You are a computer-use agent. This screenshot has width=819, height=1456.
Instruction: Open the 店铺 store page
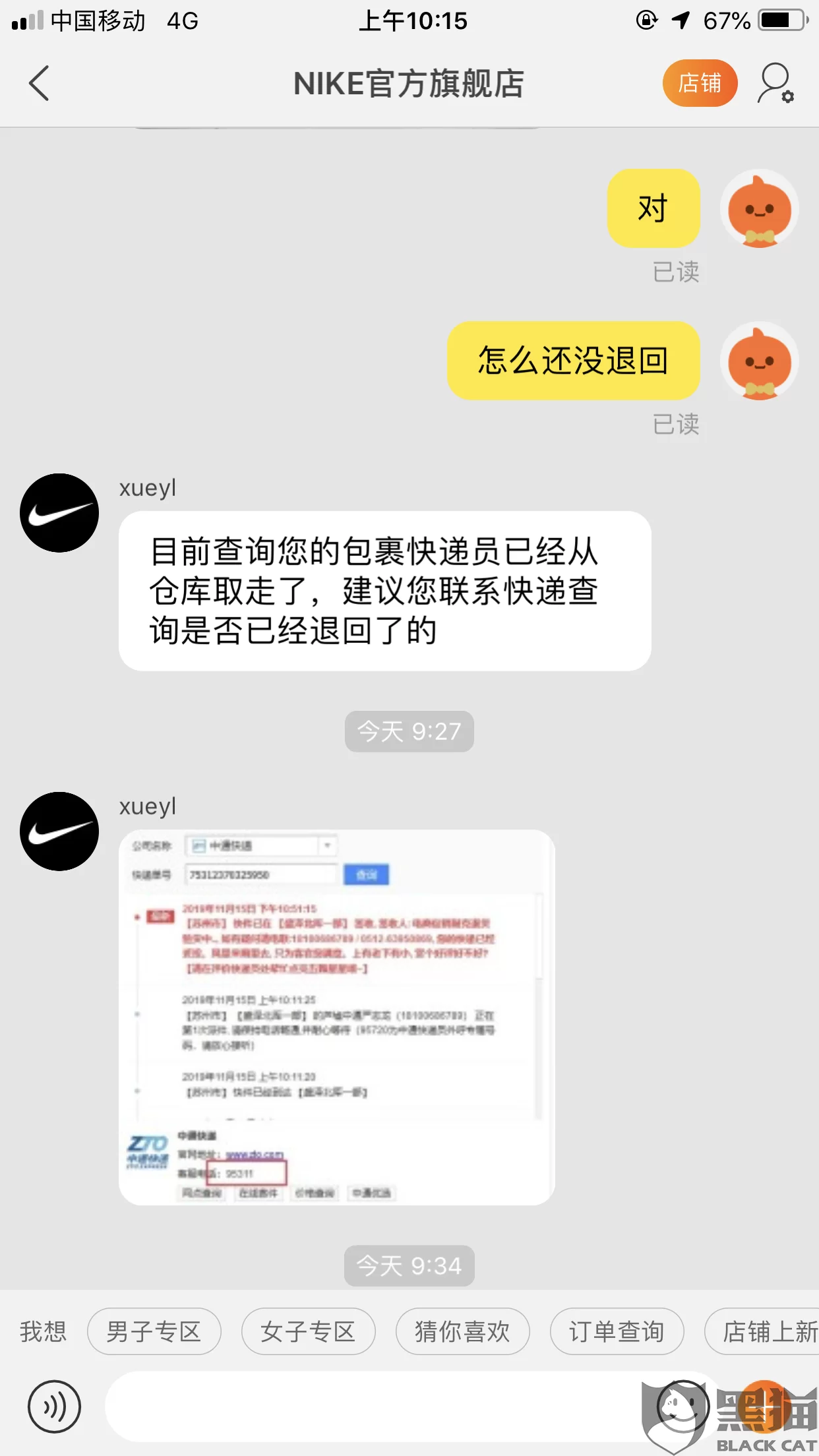point(699,84)
